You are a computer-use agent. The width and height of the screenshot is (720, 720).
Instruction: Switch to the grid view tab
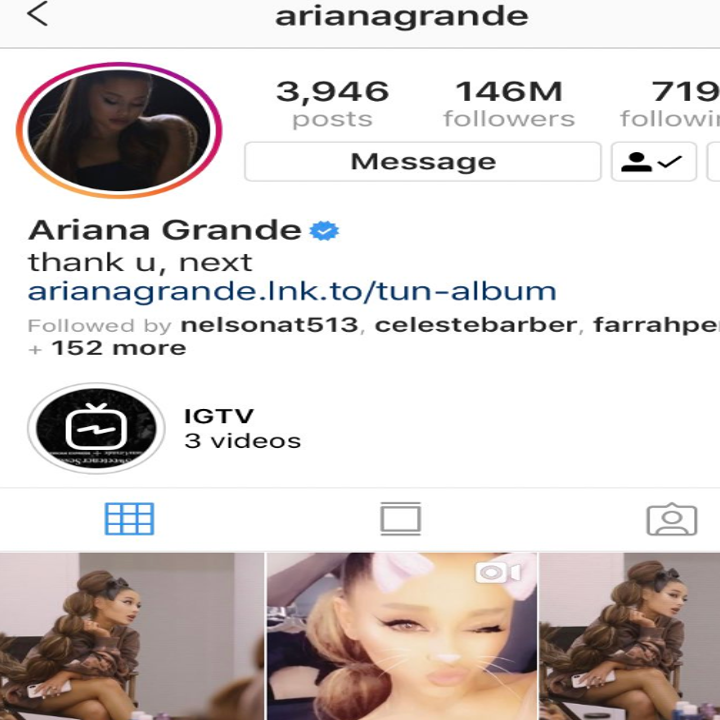point(129,519)
